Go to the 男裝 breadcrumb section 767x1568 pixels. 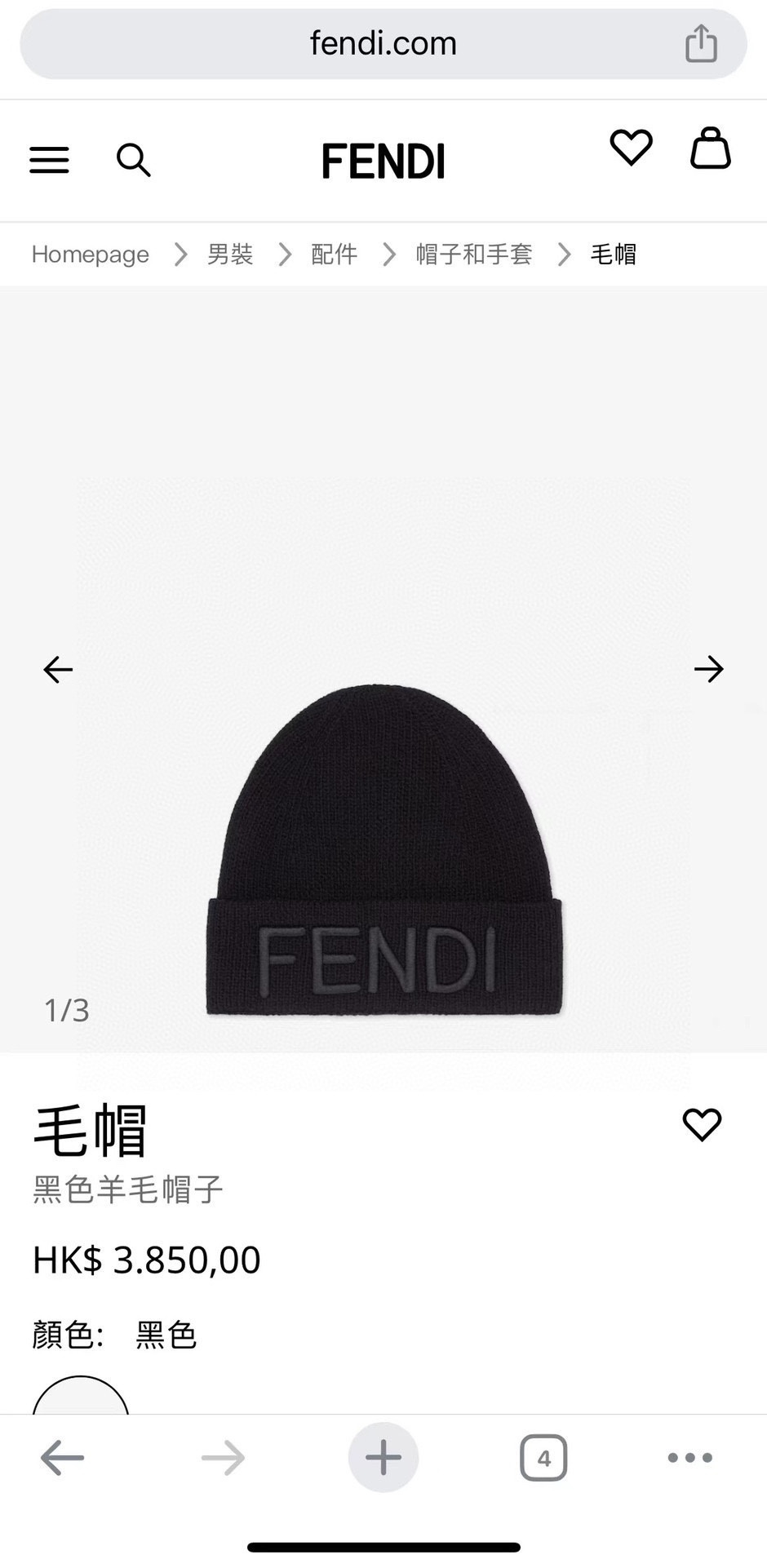[x=230, y=254]
